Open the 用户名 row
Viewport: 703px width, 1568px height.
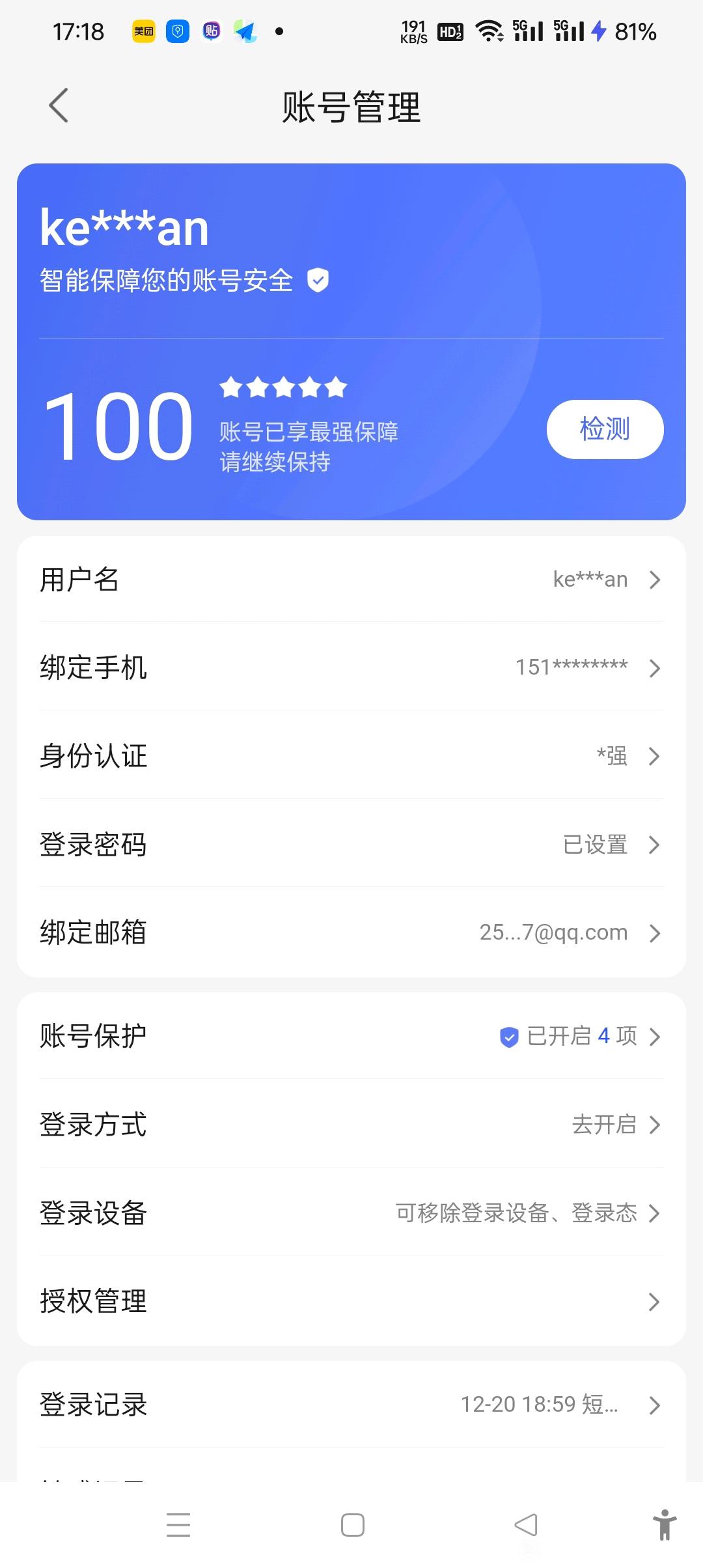pos(351,580)
